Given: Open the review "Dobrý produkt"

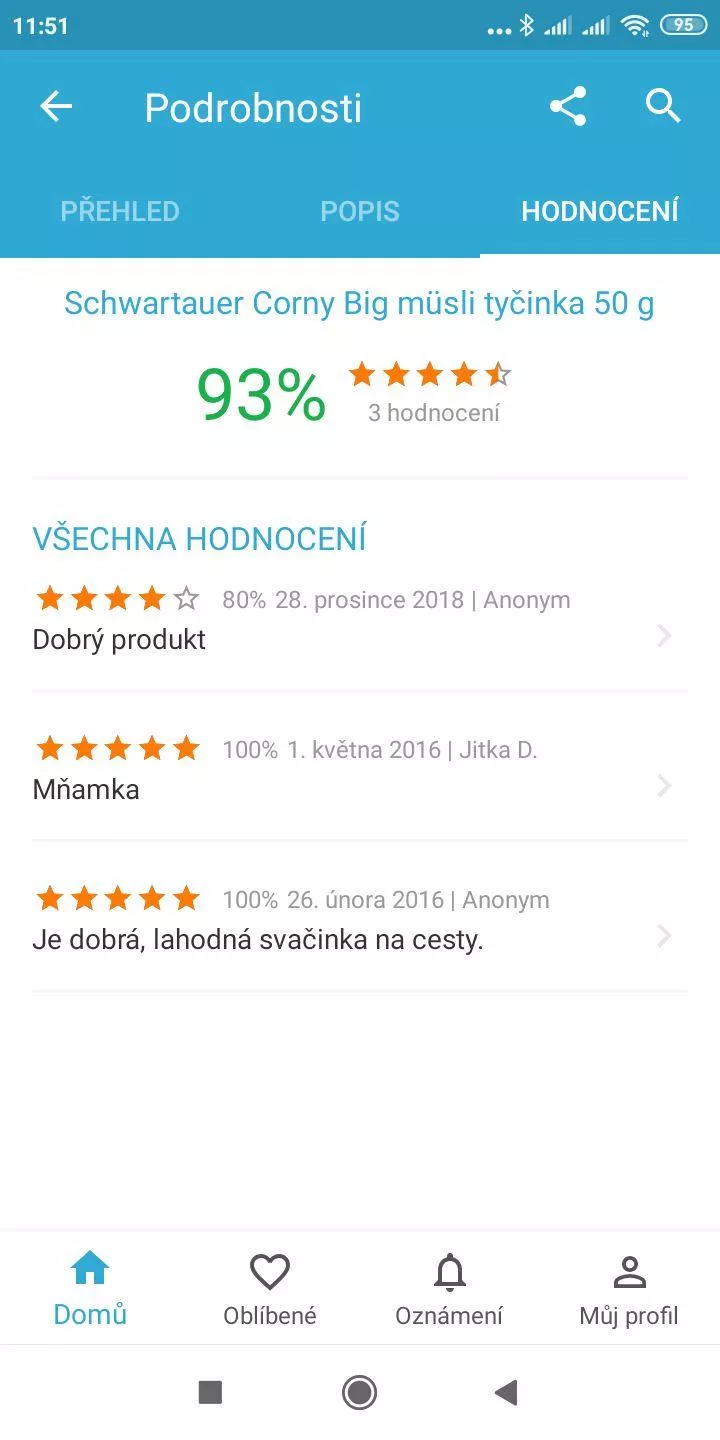Looking at the screenshot, I should point(360,620).
